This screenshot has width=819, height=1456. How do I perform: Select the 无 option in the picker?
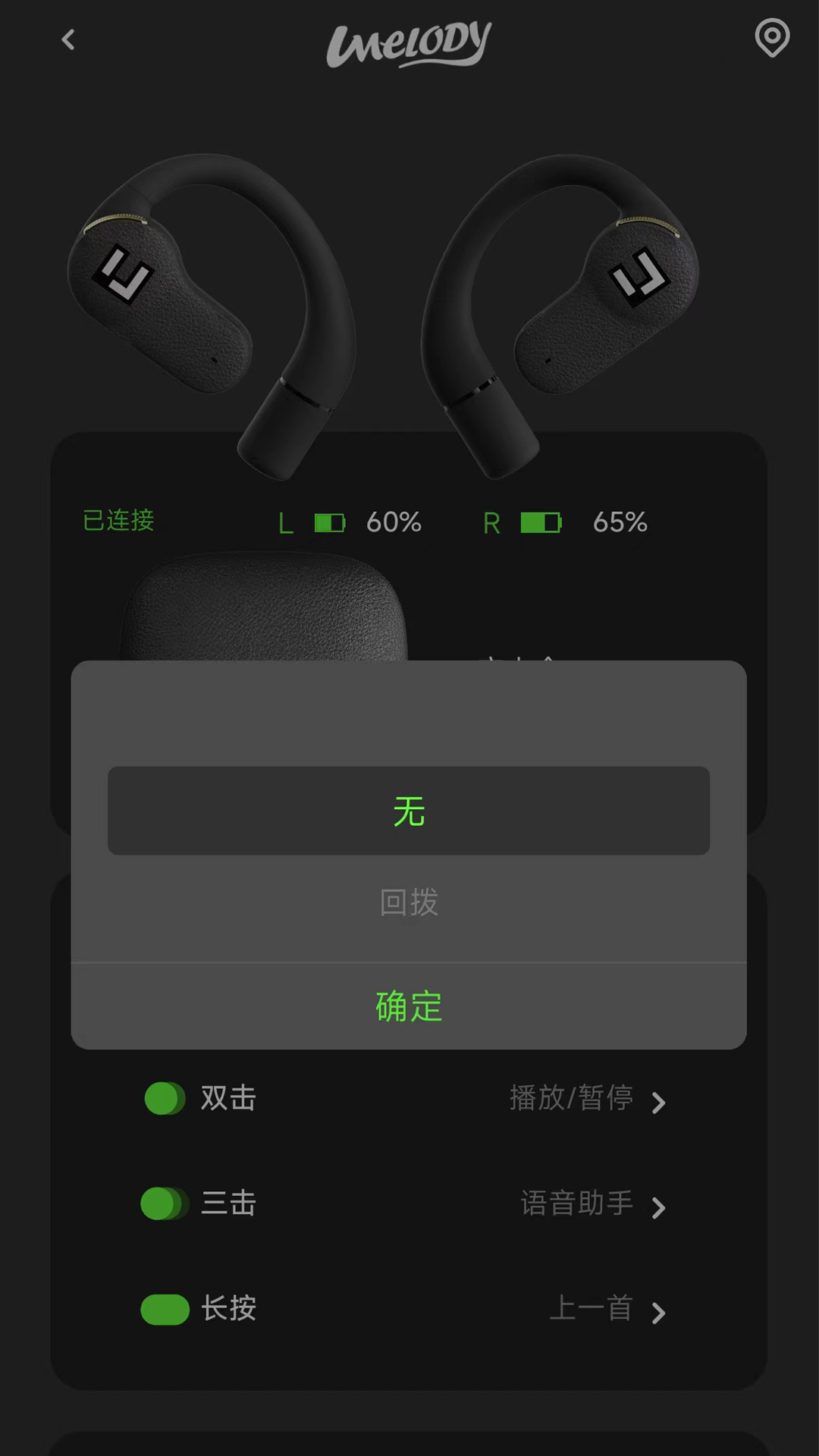409,811
